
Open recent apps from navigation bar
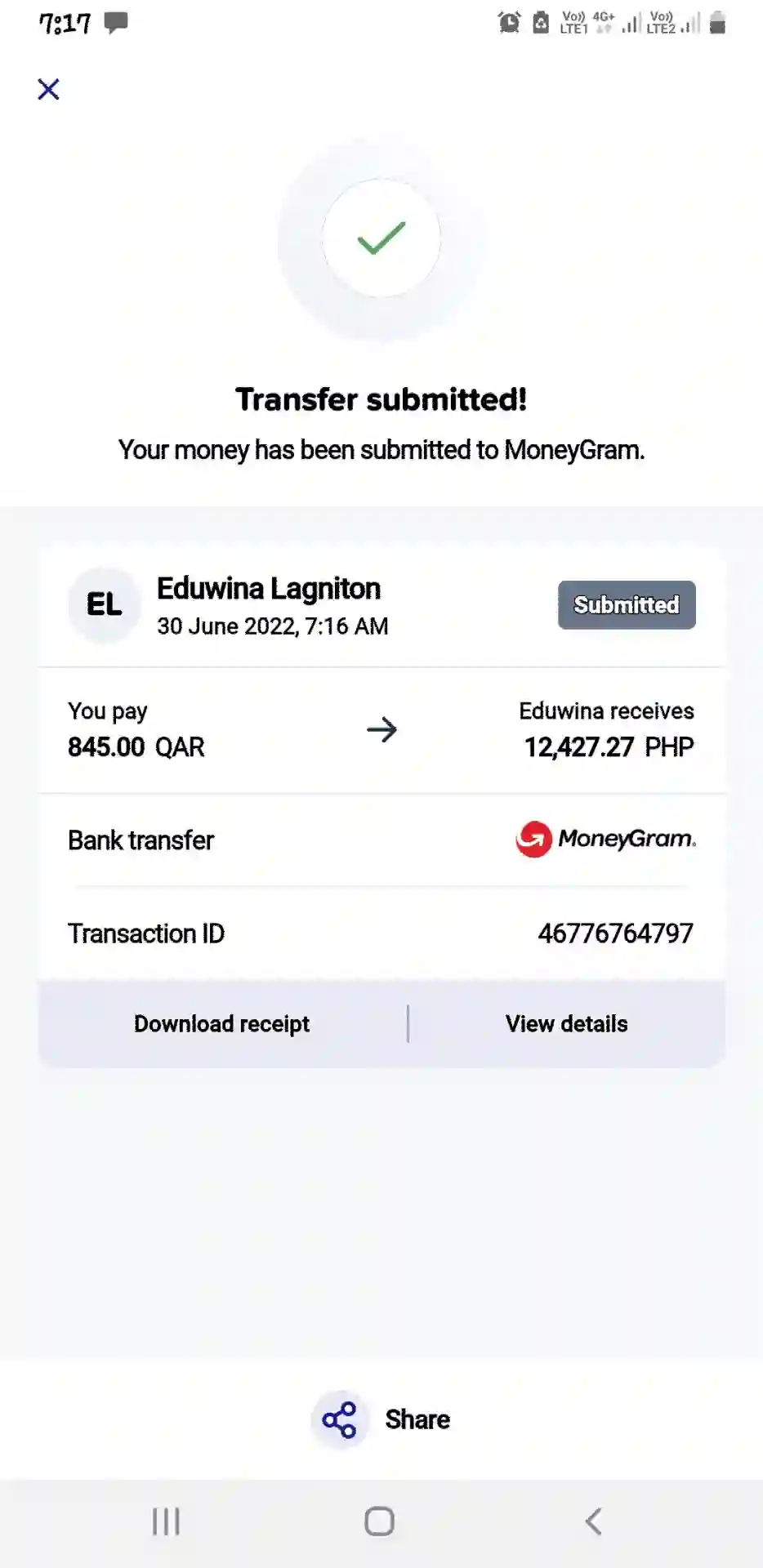166,1521
